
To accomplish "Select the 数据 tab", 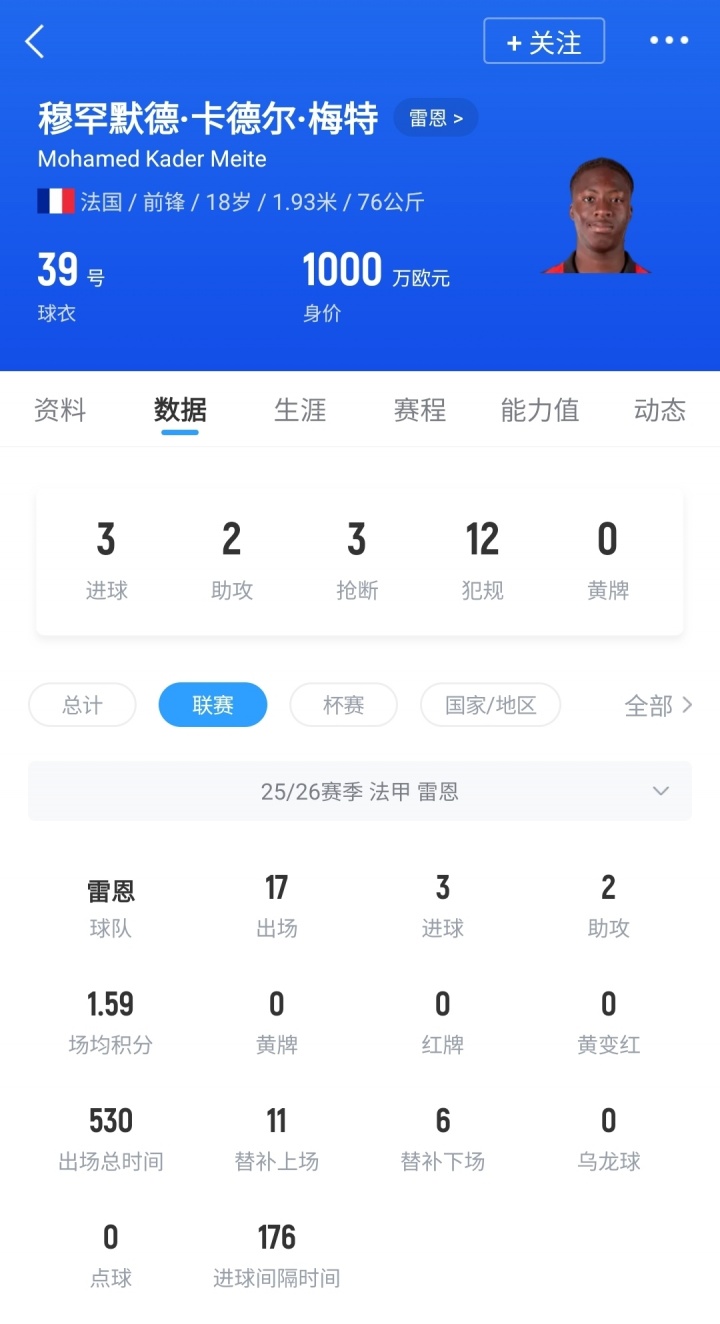I will pyautogui.click(x=180, y=410).
